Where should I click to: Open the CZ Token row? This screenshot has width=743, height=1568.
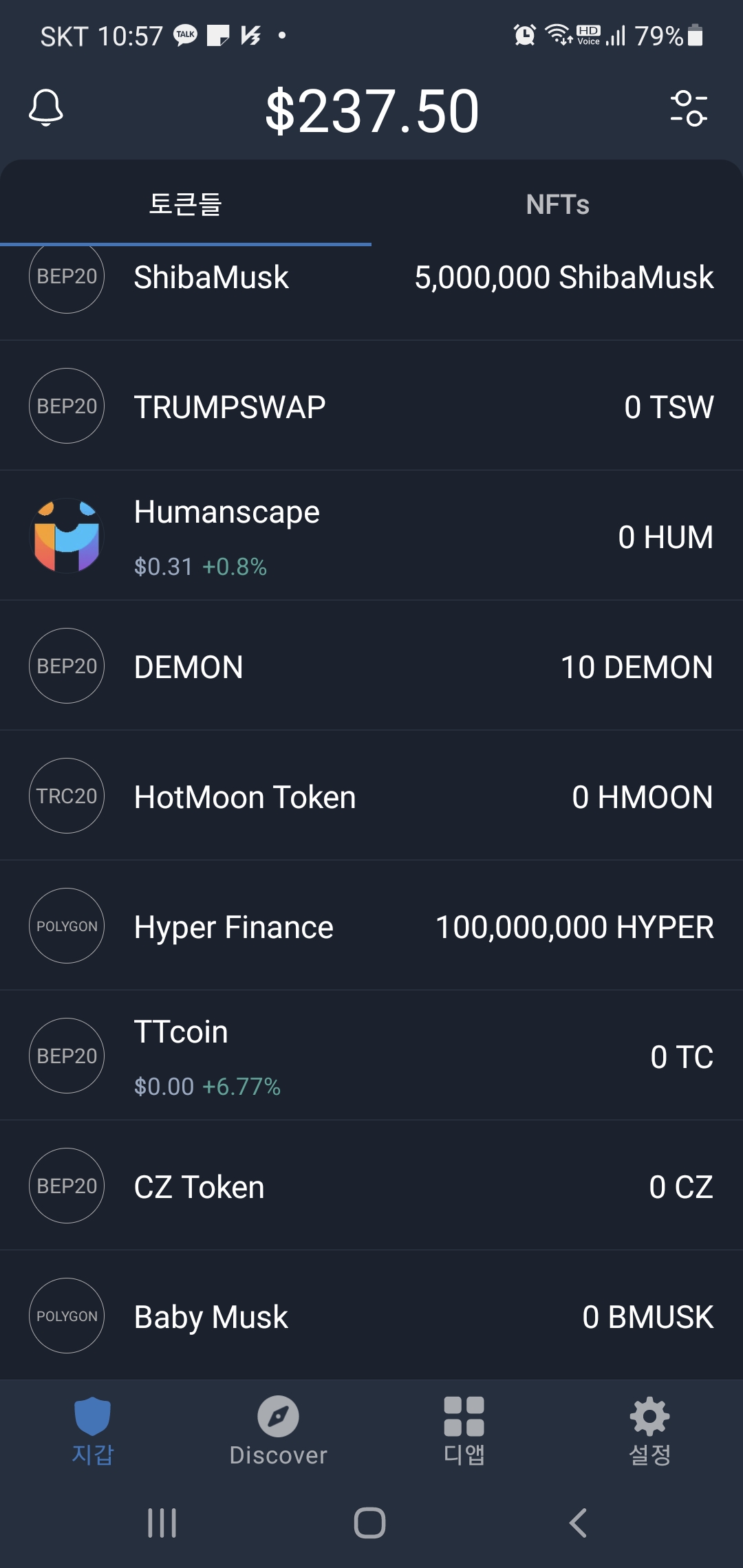pyautogui.click(x=371, y=1186)
